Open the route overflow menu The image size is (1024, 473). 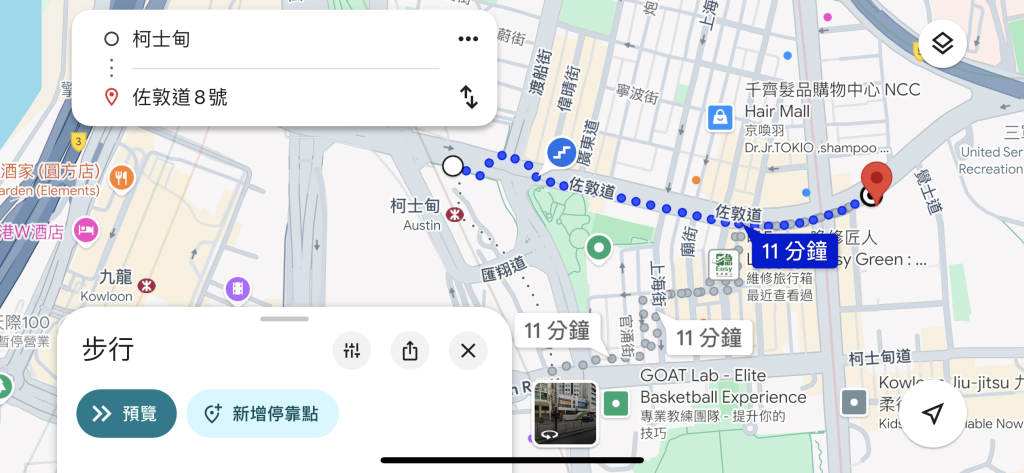[468, 40]
